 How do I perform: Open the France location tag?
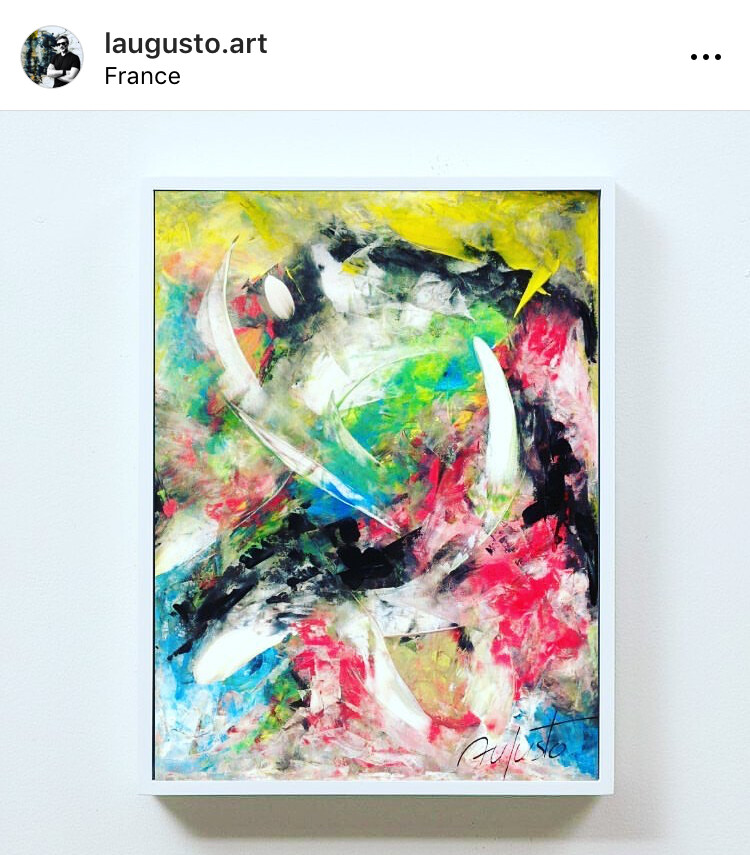(143, 77)
